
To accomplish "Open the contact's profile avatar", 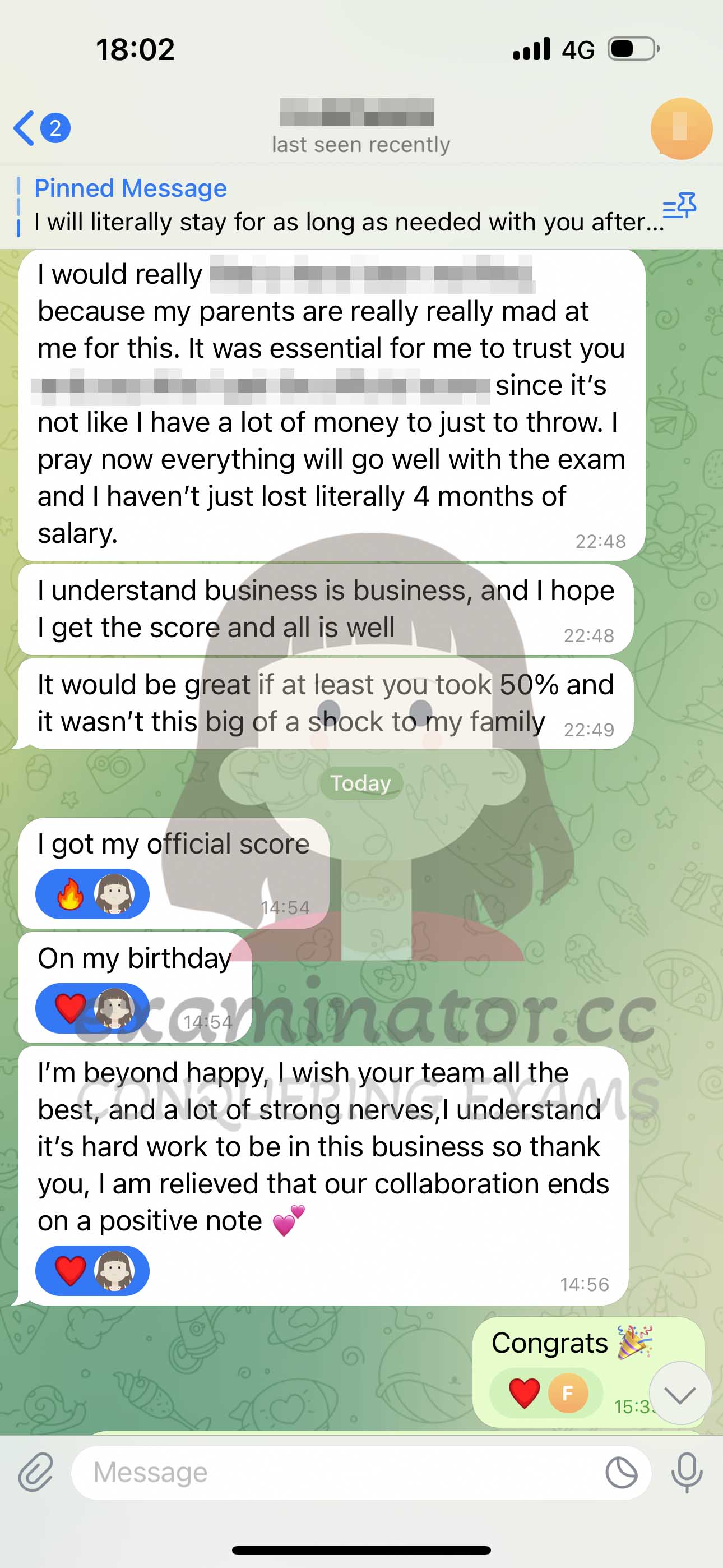I will coord(681,128).
